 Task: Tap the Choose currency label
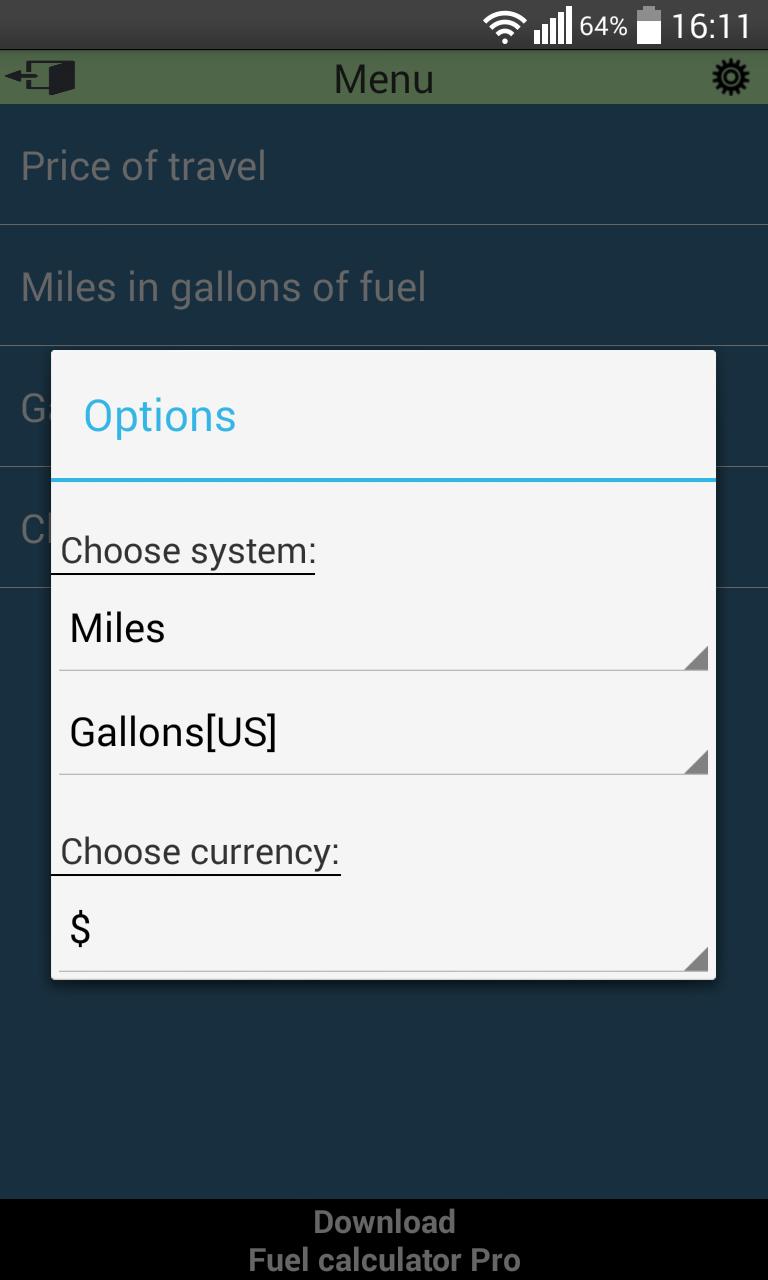(x=196, y=852)
